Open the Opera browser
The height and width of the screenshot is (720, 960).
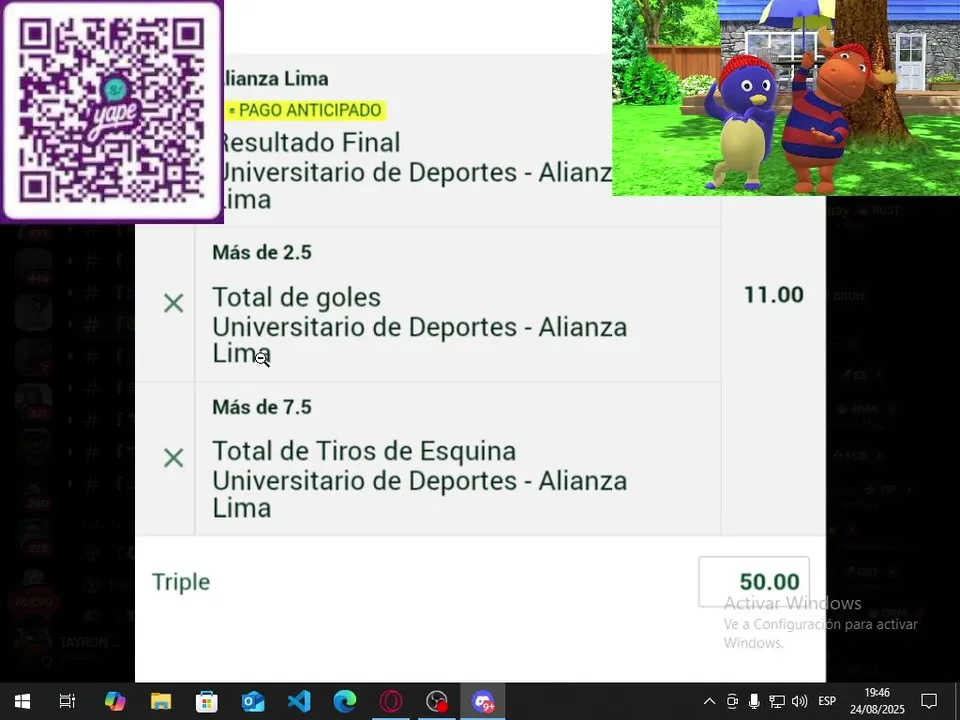[391, 701]
